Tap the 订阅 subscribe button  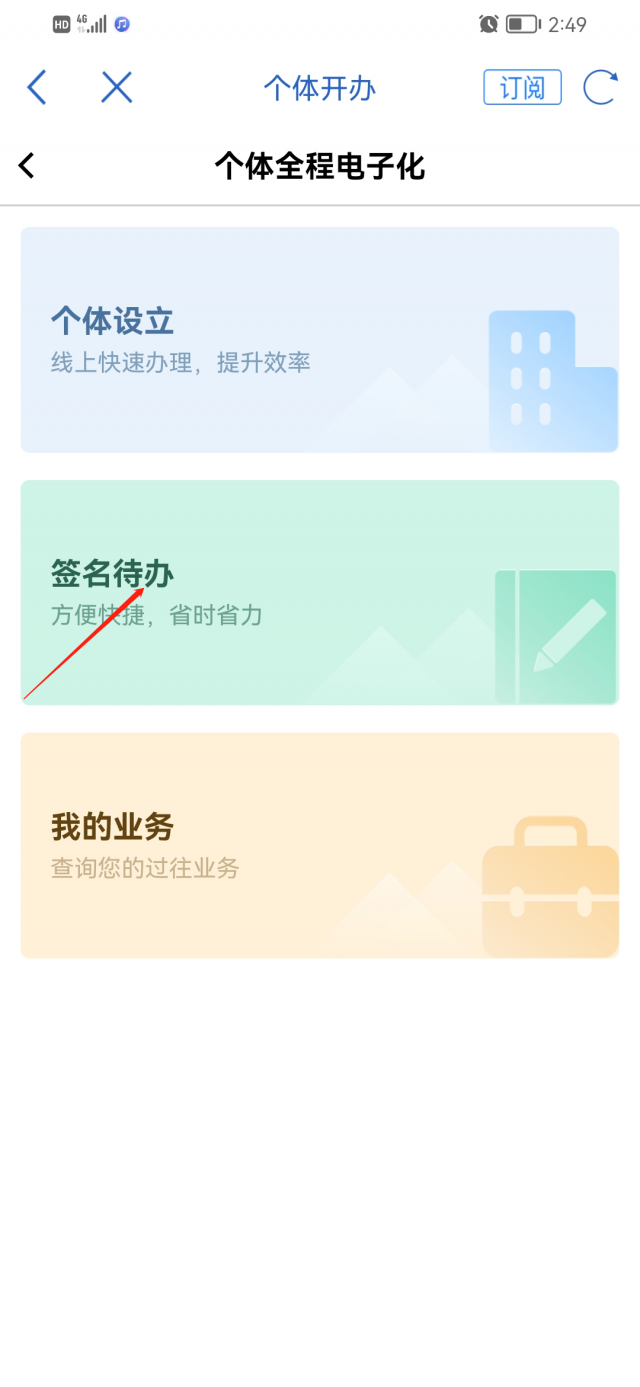pyautogui.click(x=522, y=88)
